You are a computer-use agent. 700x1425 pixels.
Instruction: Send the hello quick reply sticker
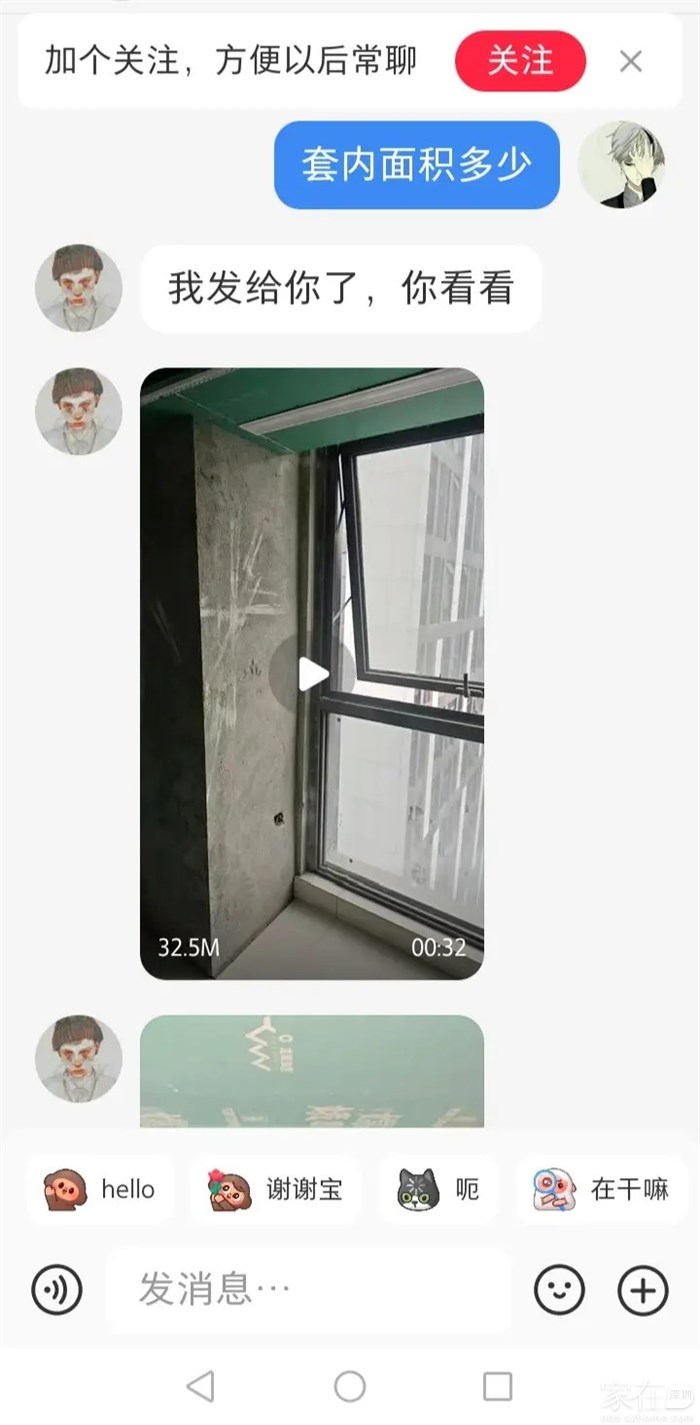pos(100,1189)
